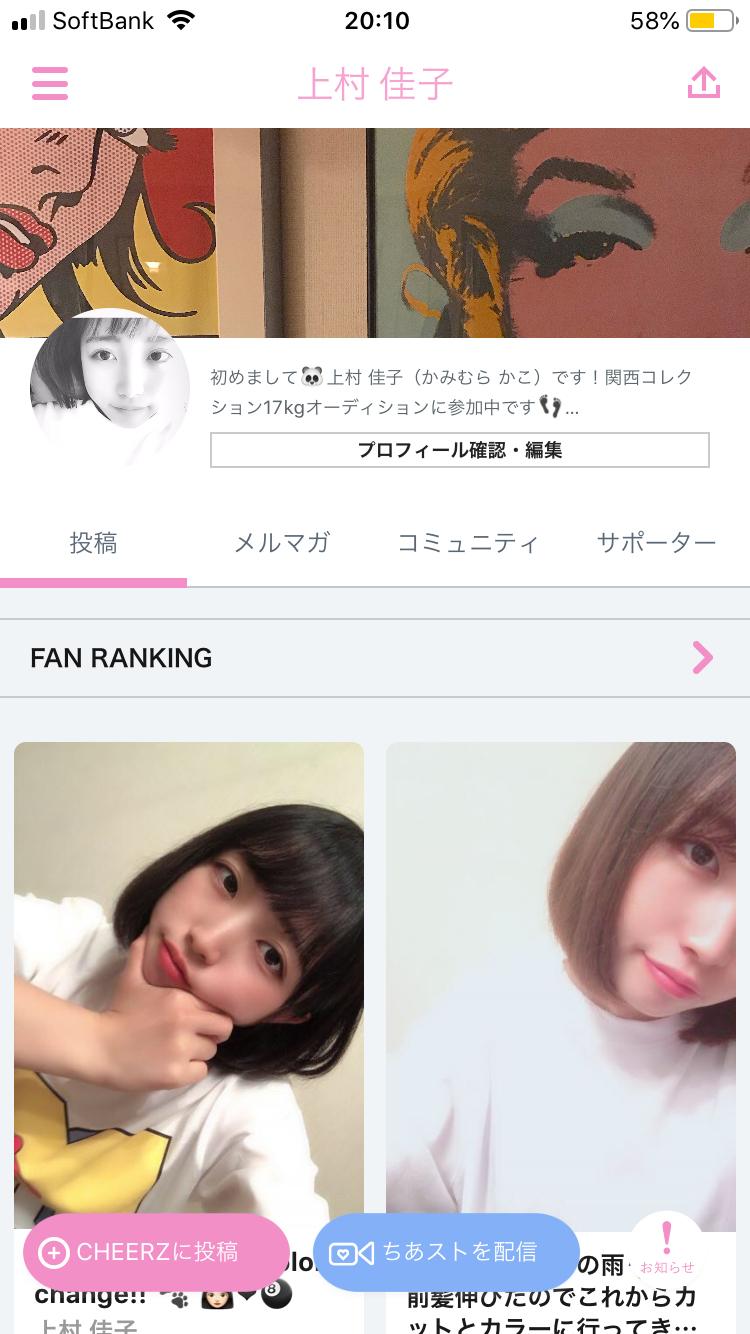This screenshot has width=750, height=1334.
Task: View the round profile avatar
Action: pyautogui.click(x=109, y=388)
